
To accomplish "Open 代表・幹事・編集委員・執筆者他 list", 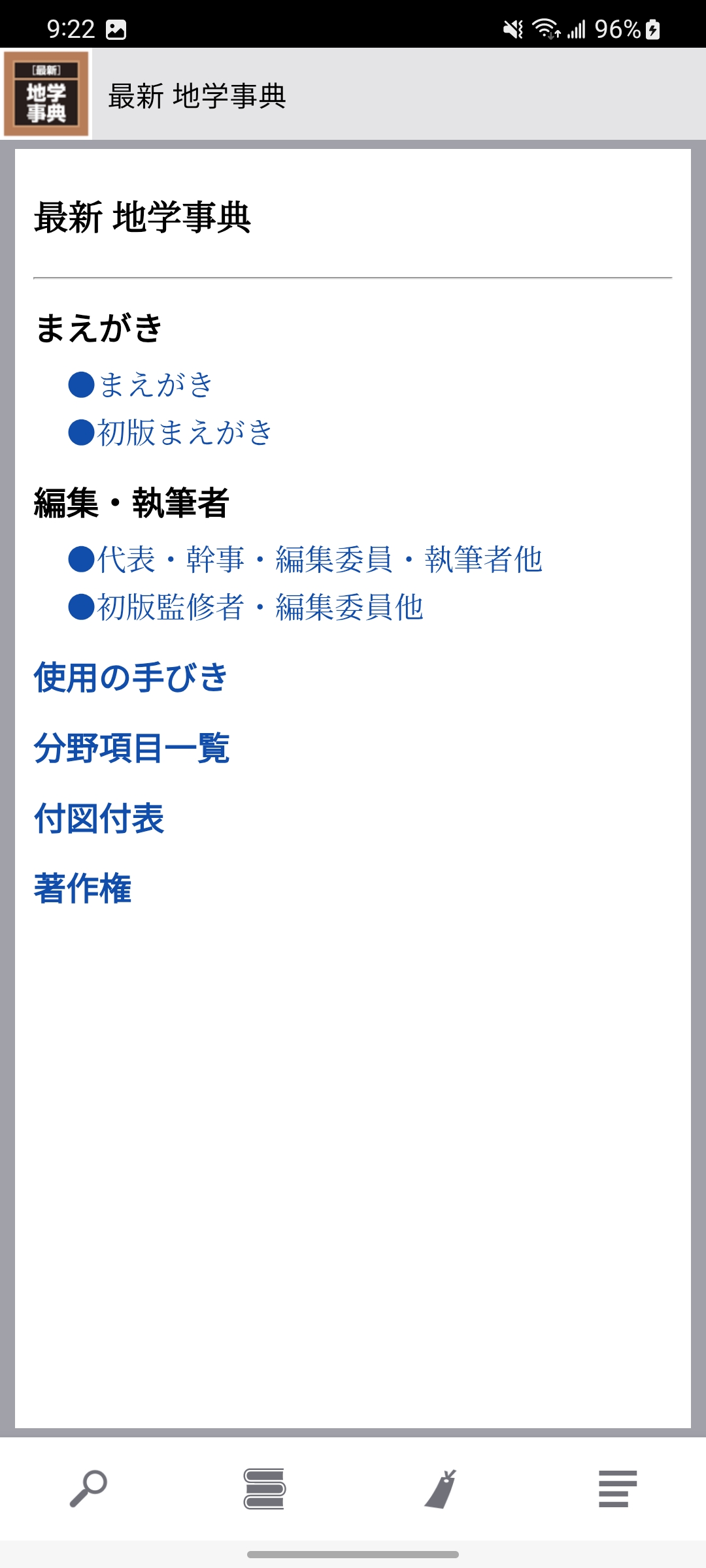I will (x=317, y=561).
